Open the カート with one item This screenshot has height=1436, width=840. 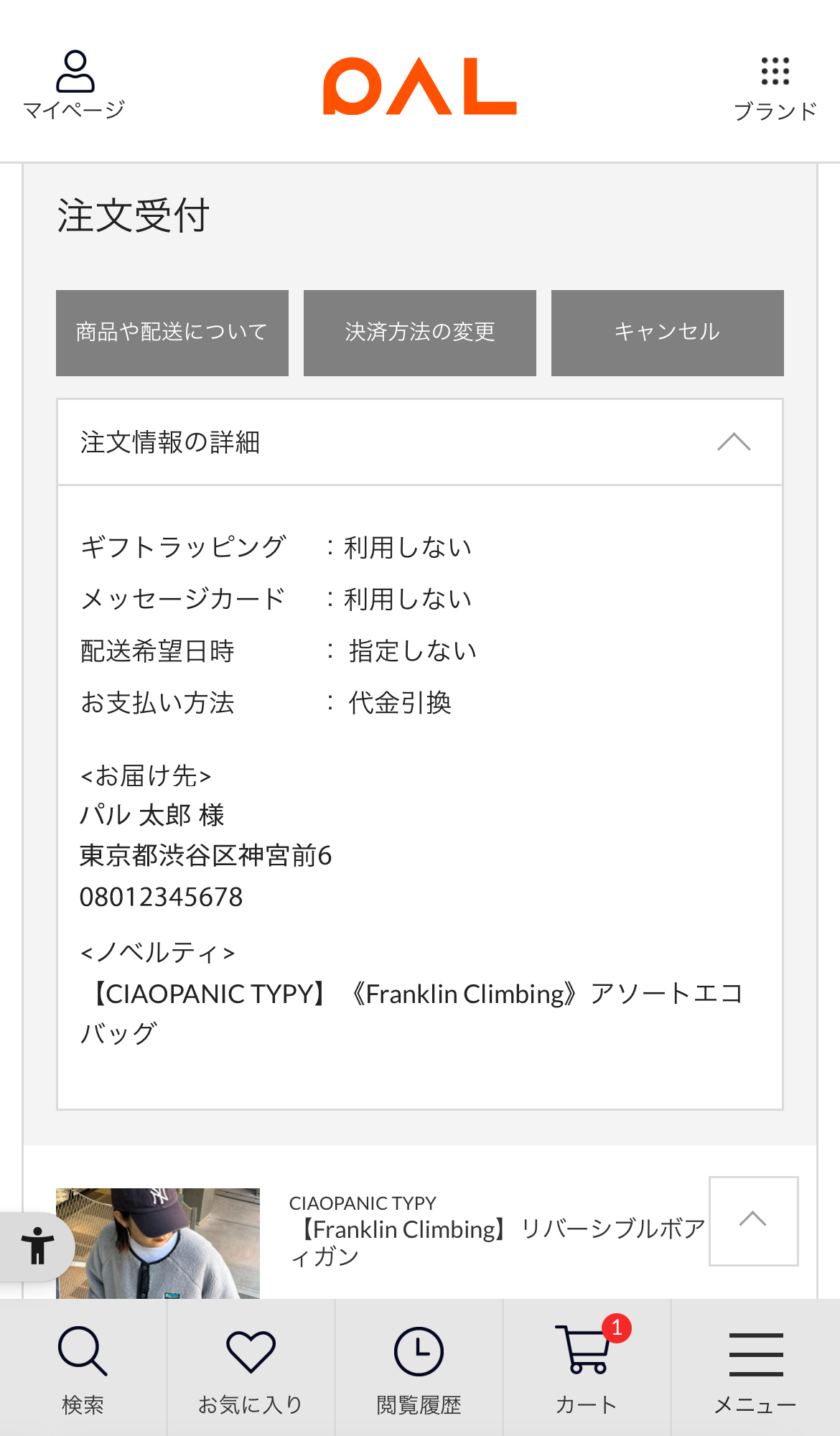point(587,1369)
